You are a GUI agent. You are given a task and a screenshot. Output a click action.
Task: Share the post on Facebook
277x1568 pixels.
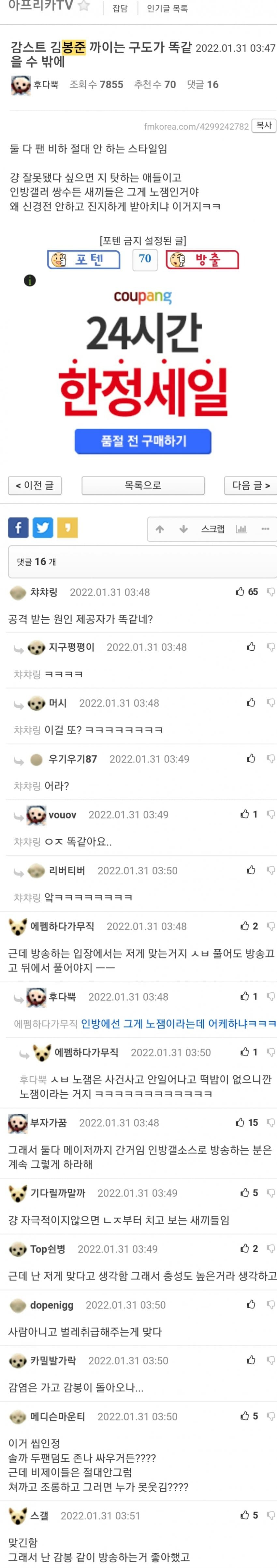18,528
